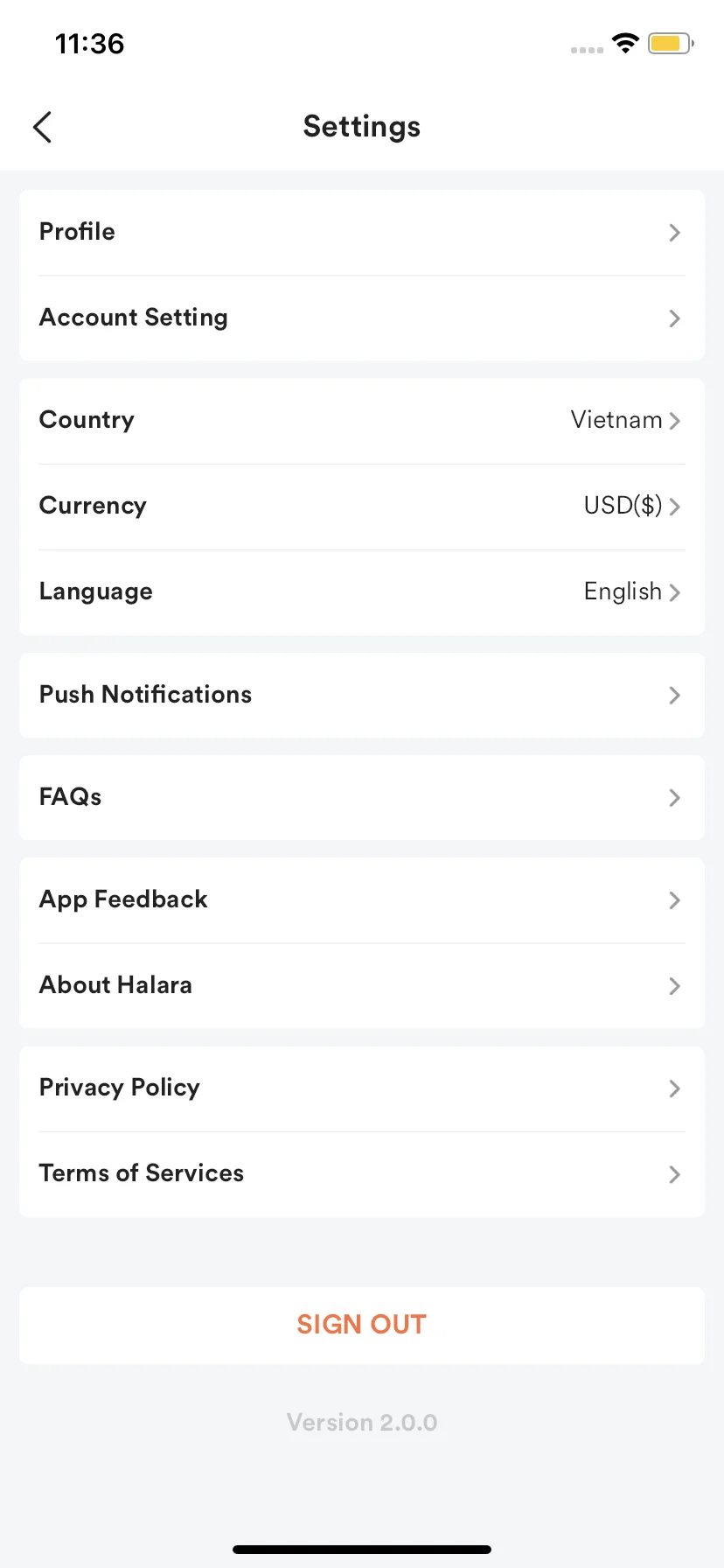Open the Profile settings row
This screenshot has height=1568, width=724.
pyautogui.click(x=361, y=233)
